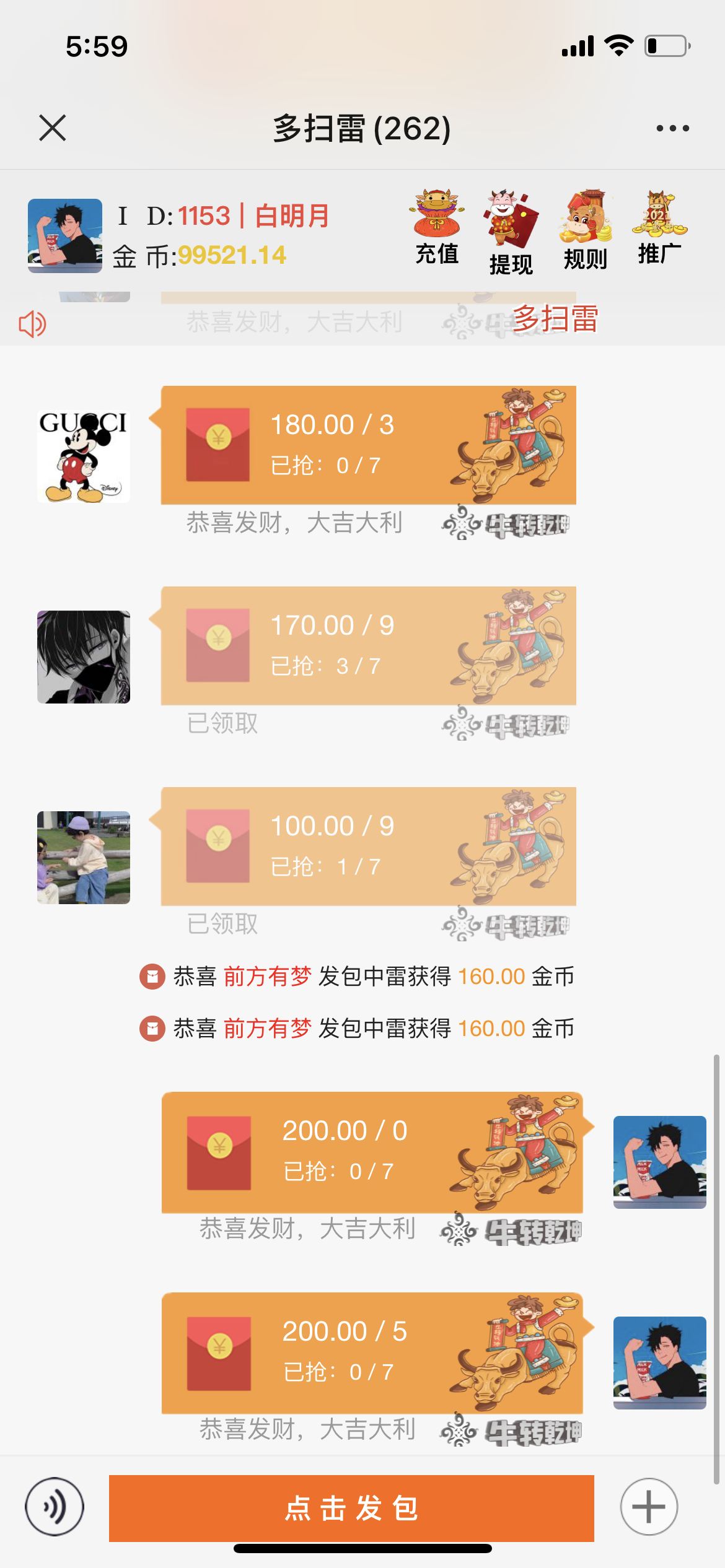
Task: Tap 点击发包 to send a packet
Action: tap(351, 1508)
